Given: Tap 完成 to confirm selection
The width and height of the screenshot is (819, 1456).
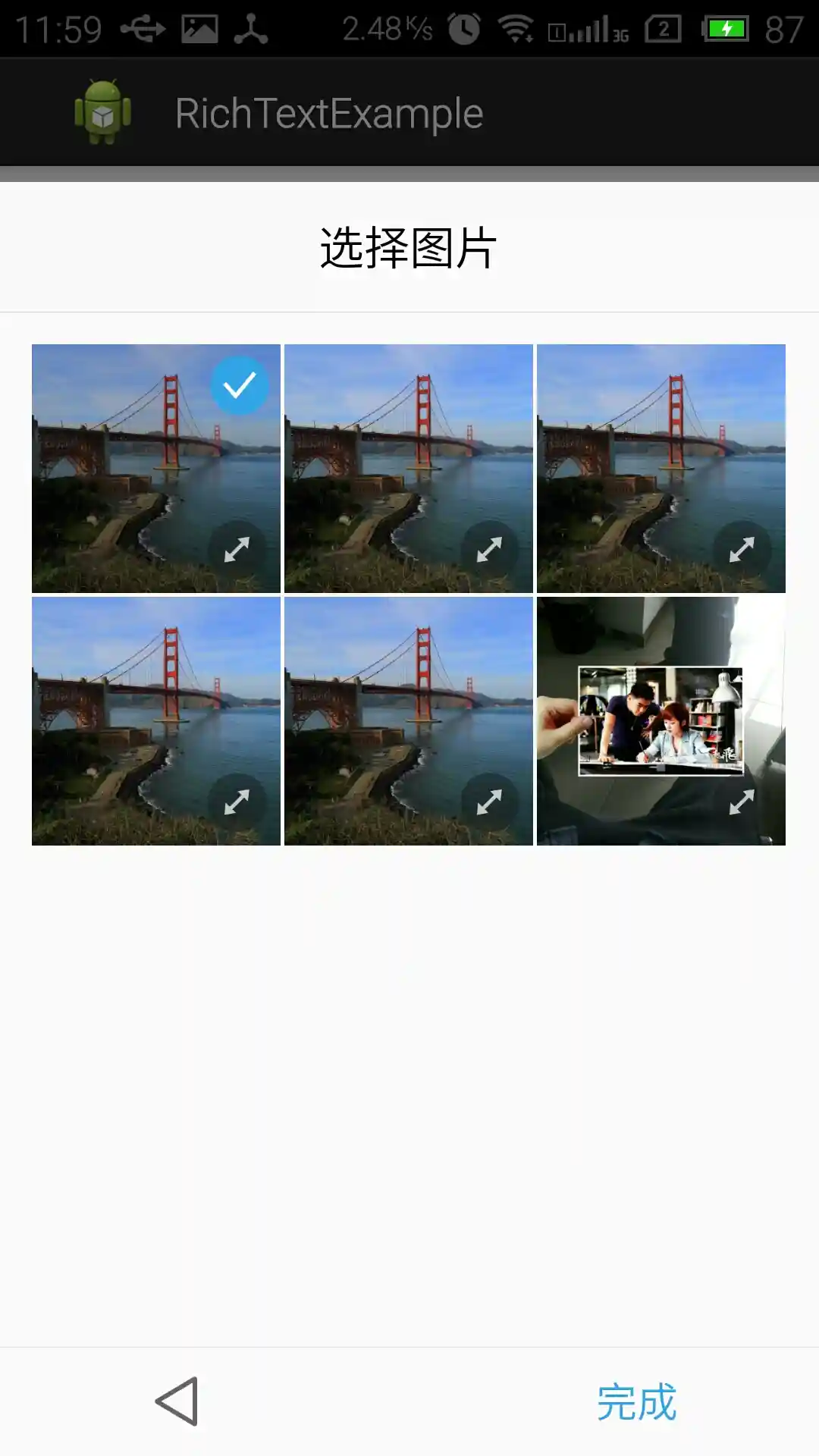Looking at the screenshot, I should tap(635, 1401).
